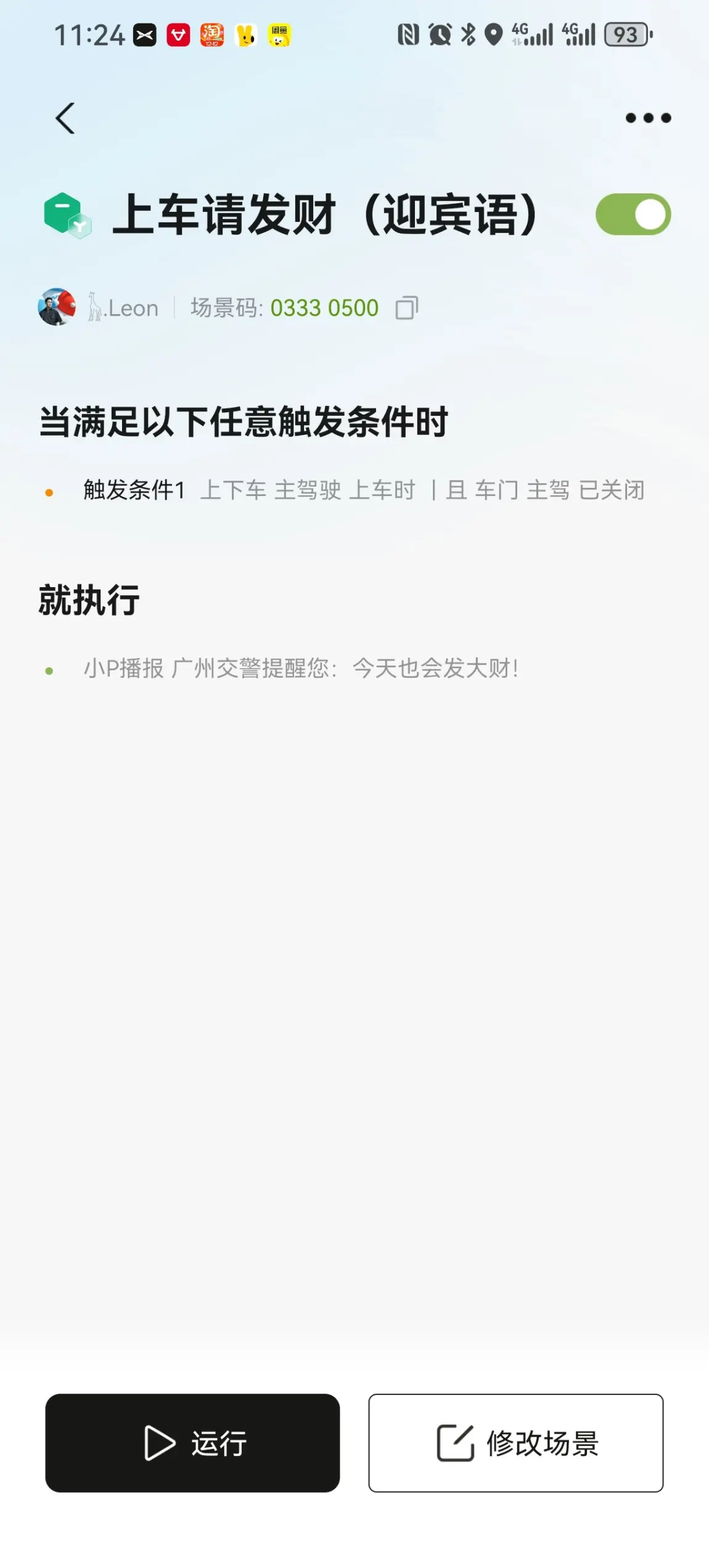Screen dimensions: 709x1568
Task: Copy scene code 0333 0500
Action: (x=406, y=307)
